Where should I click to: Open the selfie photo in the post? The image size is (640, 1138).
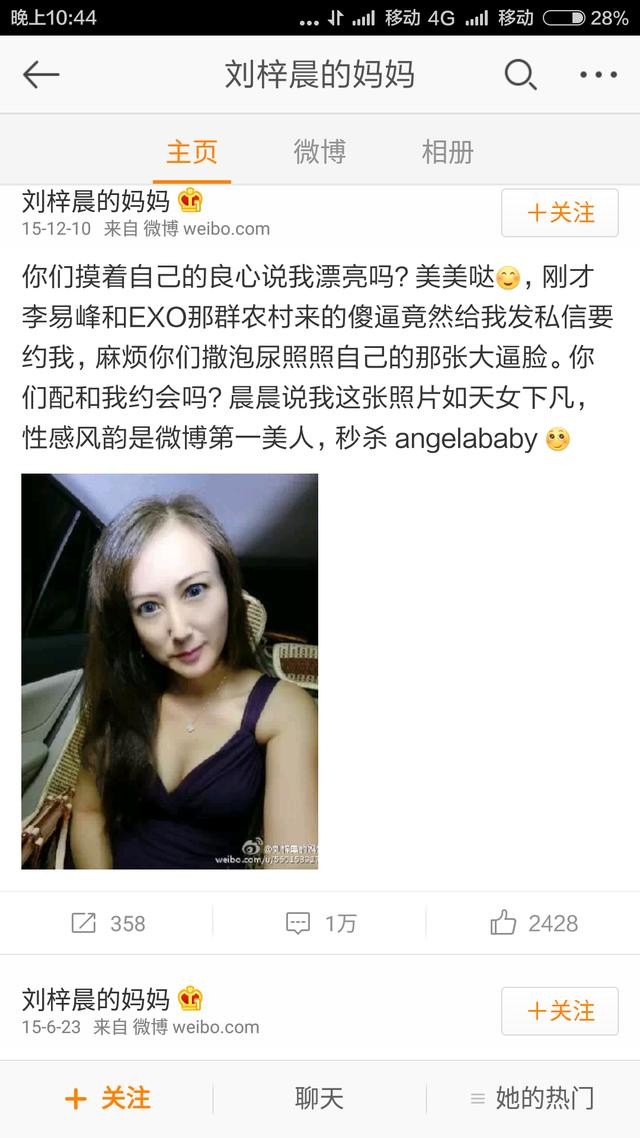pyautogui.click(x=170, y=671)
